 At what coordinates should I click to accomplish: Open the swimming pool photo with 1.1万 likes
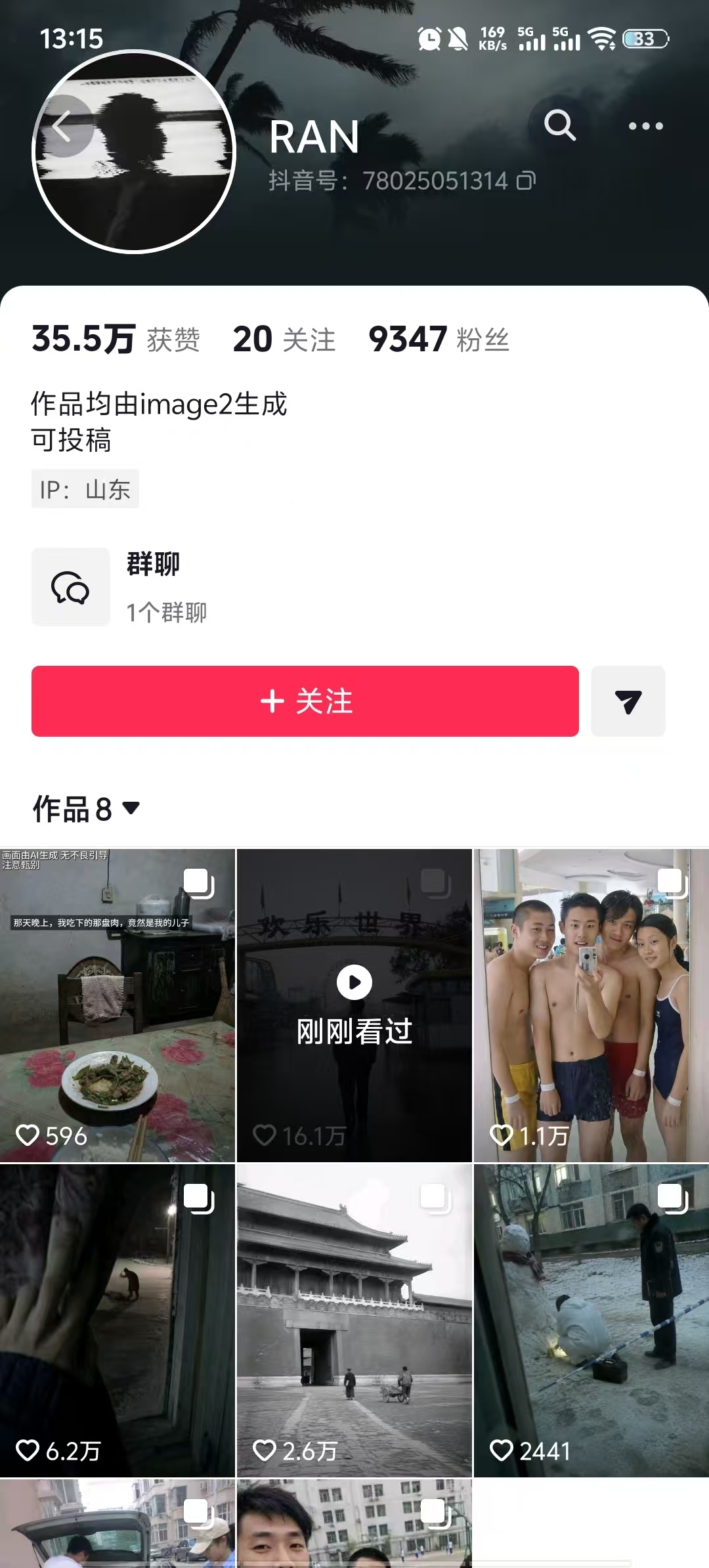coord(591,1005)
